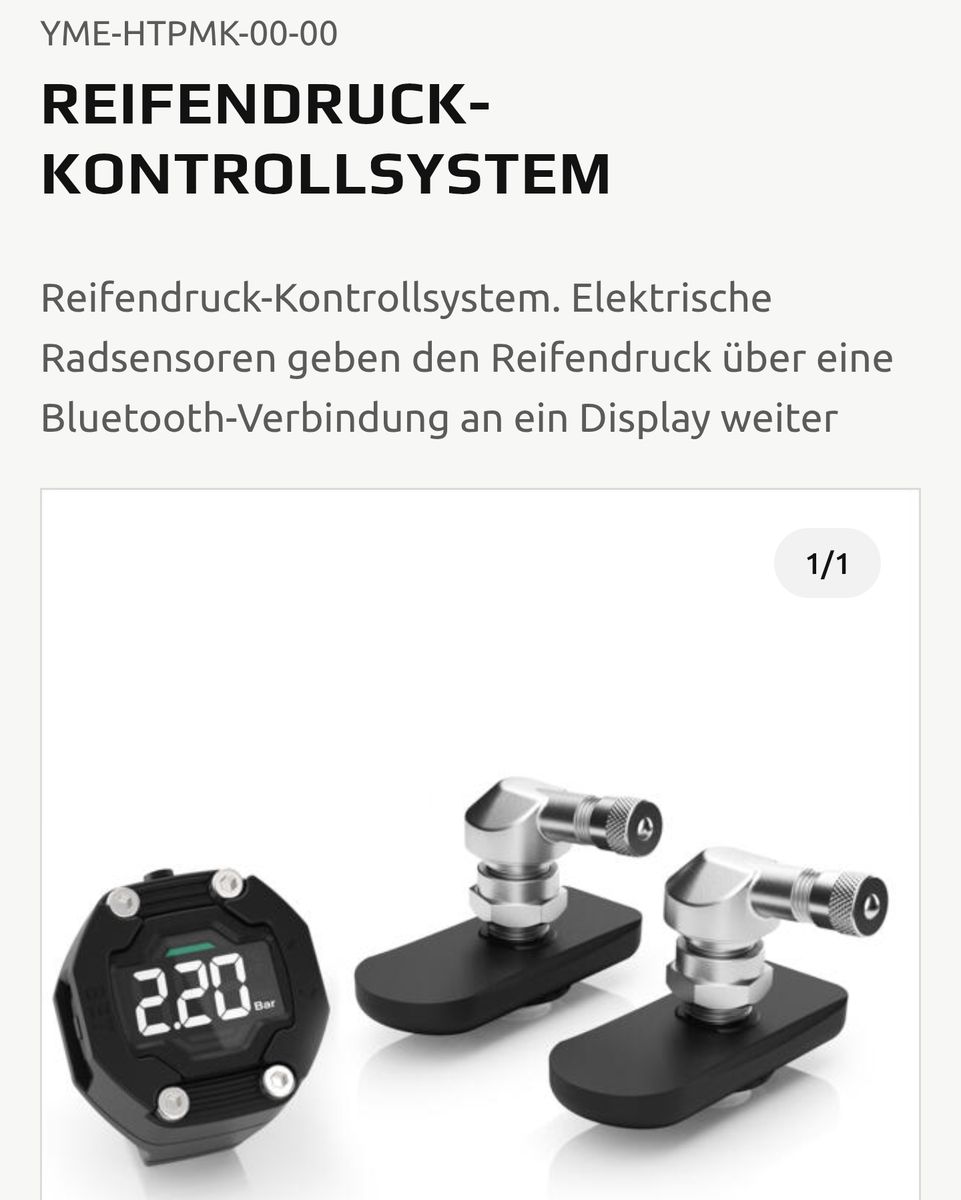
Task: Open the tire pressure system product image
Action: (480, 900)
